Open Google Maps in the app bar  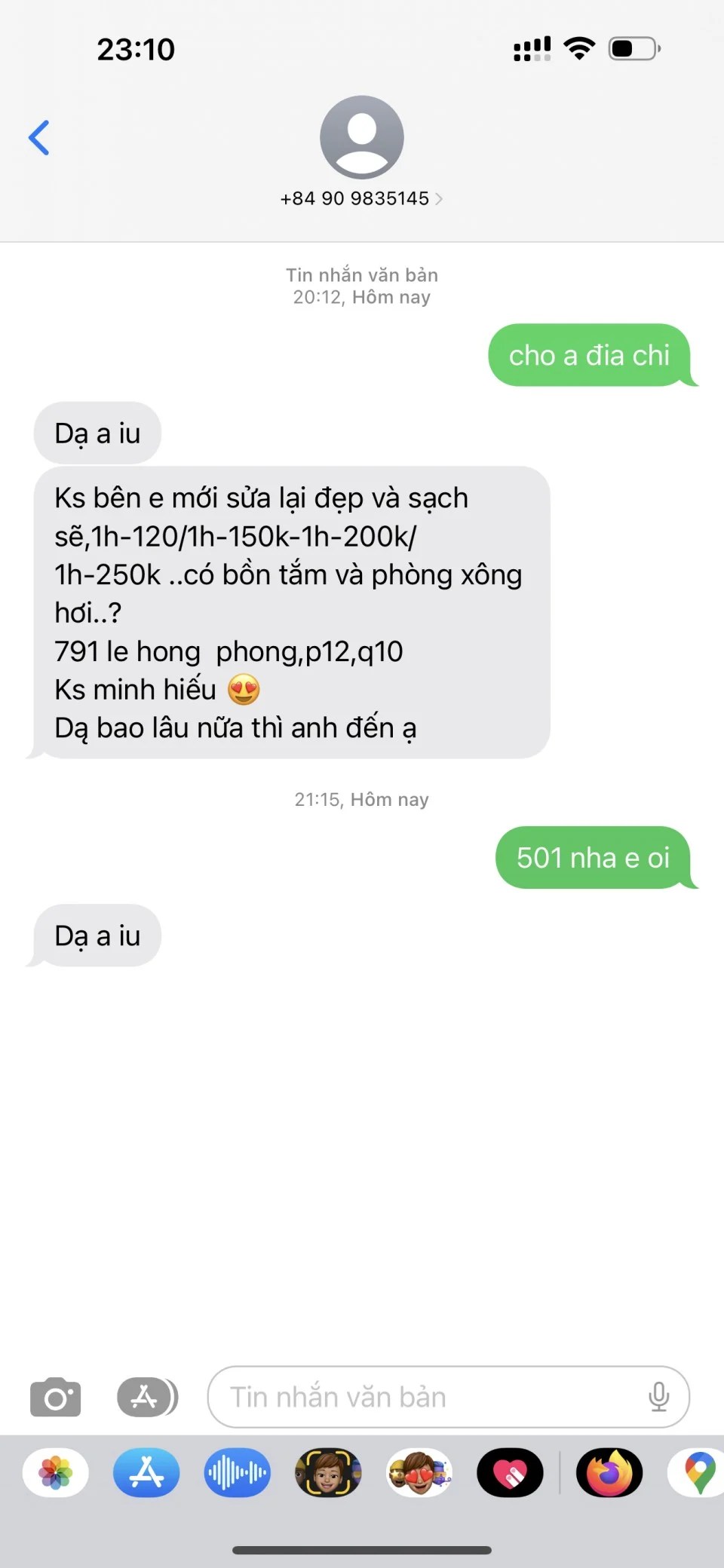(x=698, y=1472)
